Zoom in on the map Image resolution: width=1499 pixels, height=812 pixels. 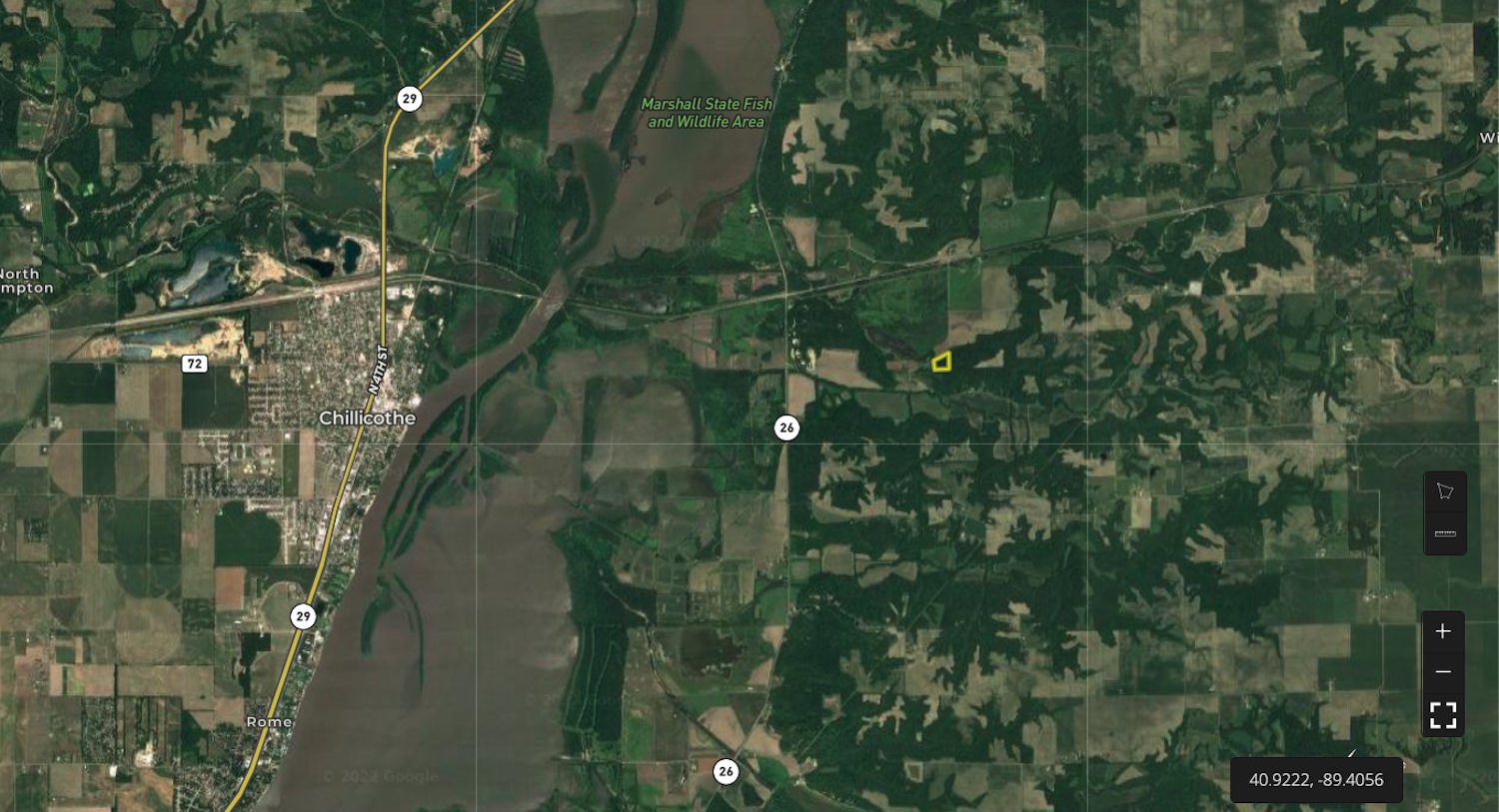[1443, 631]
